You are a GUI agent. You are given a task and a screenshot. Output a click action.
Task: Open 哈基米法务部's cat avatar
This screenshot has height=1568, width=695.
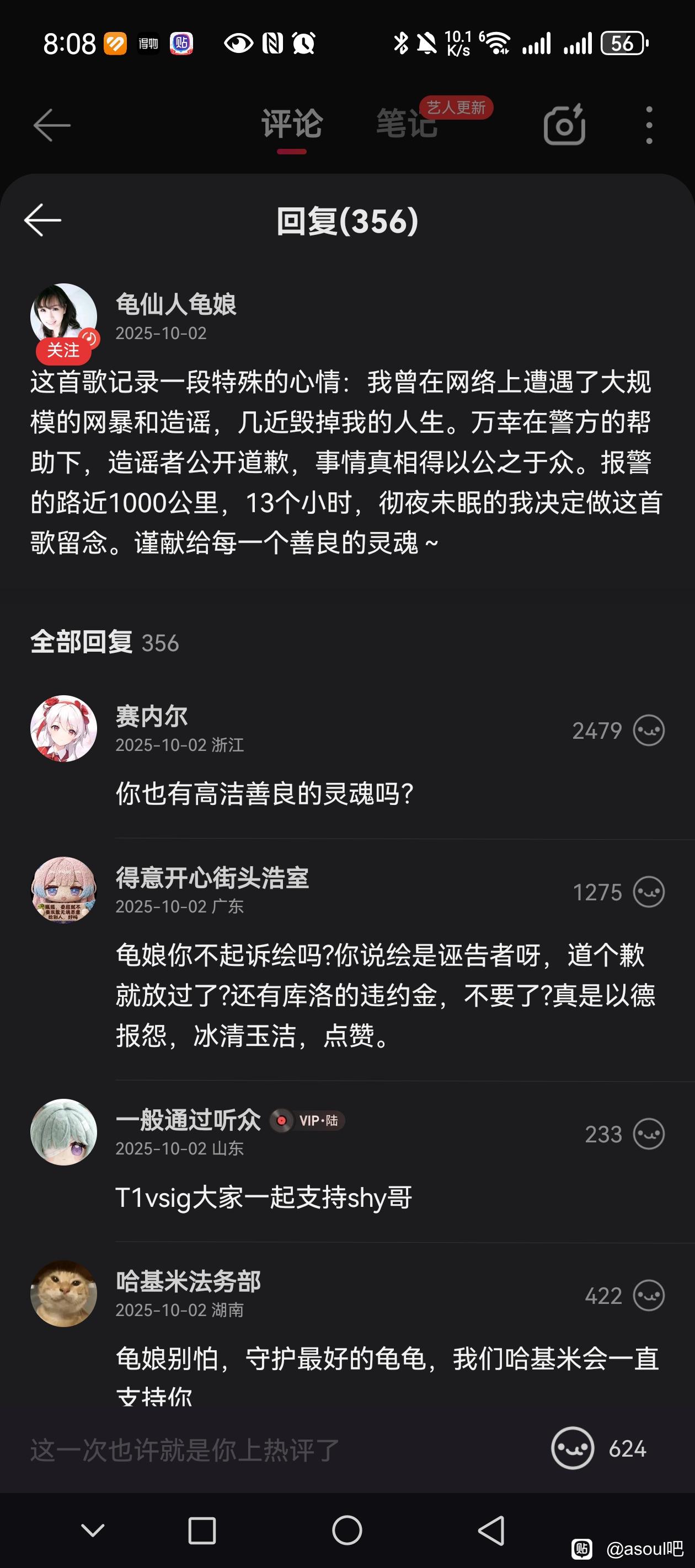(64, 1293)
